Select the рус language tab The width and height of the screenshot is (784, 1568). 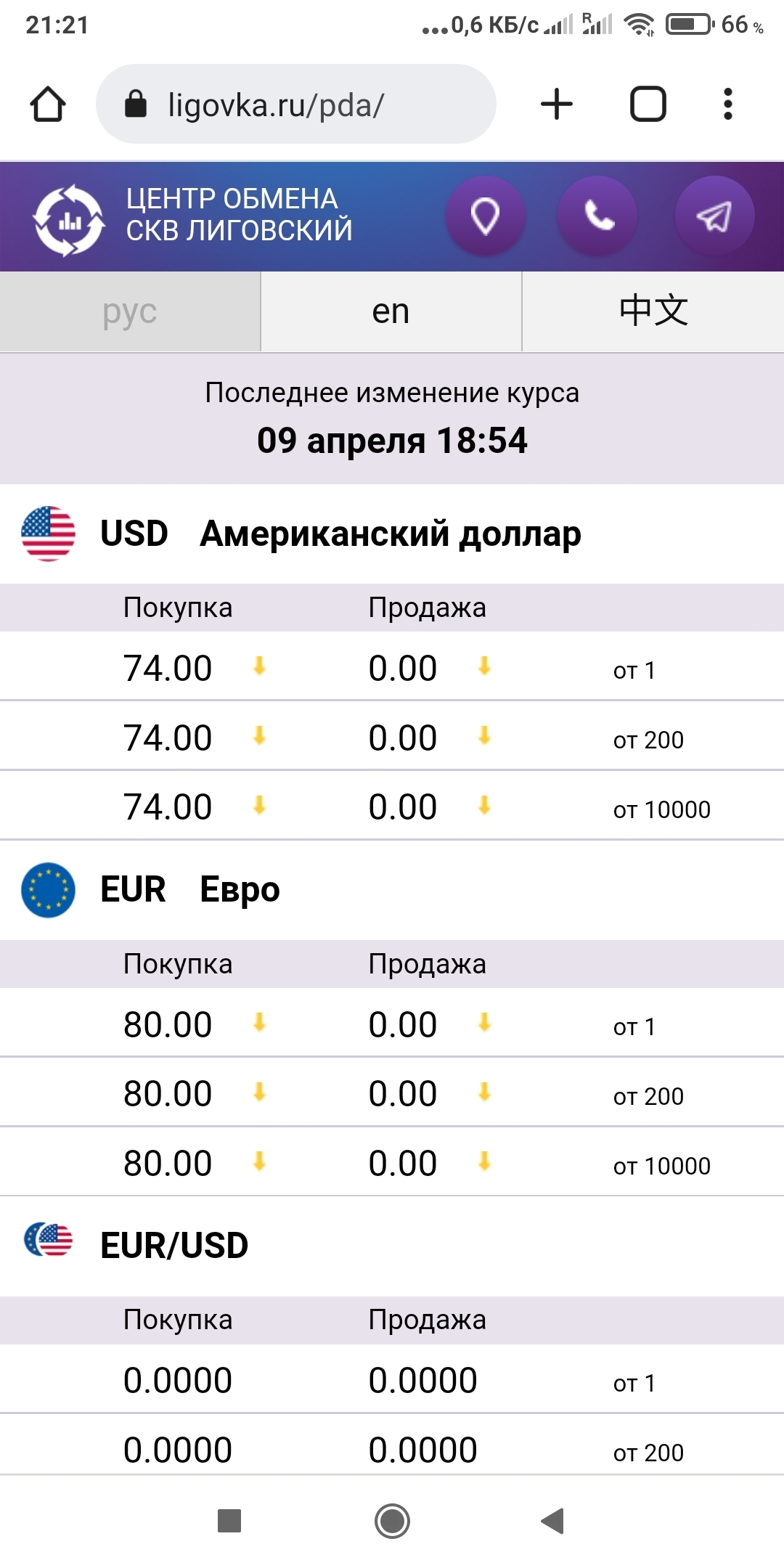pyautogui.click(x=130, y=312)
